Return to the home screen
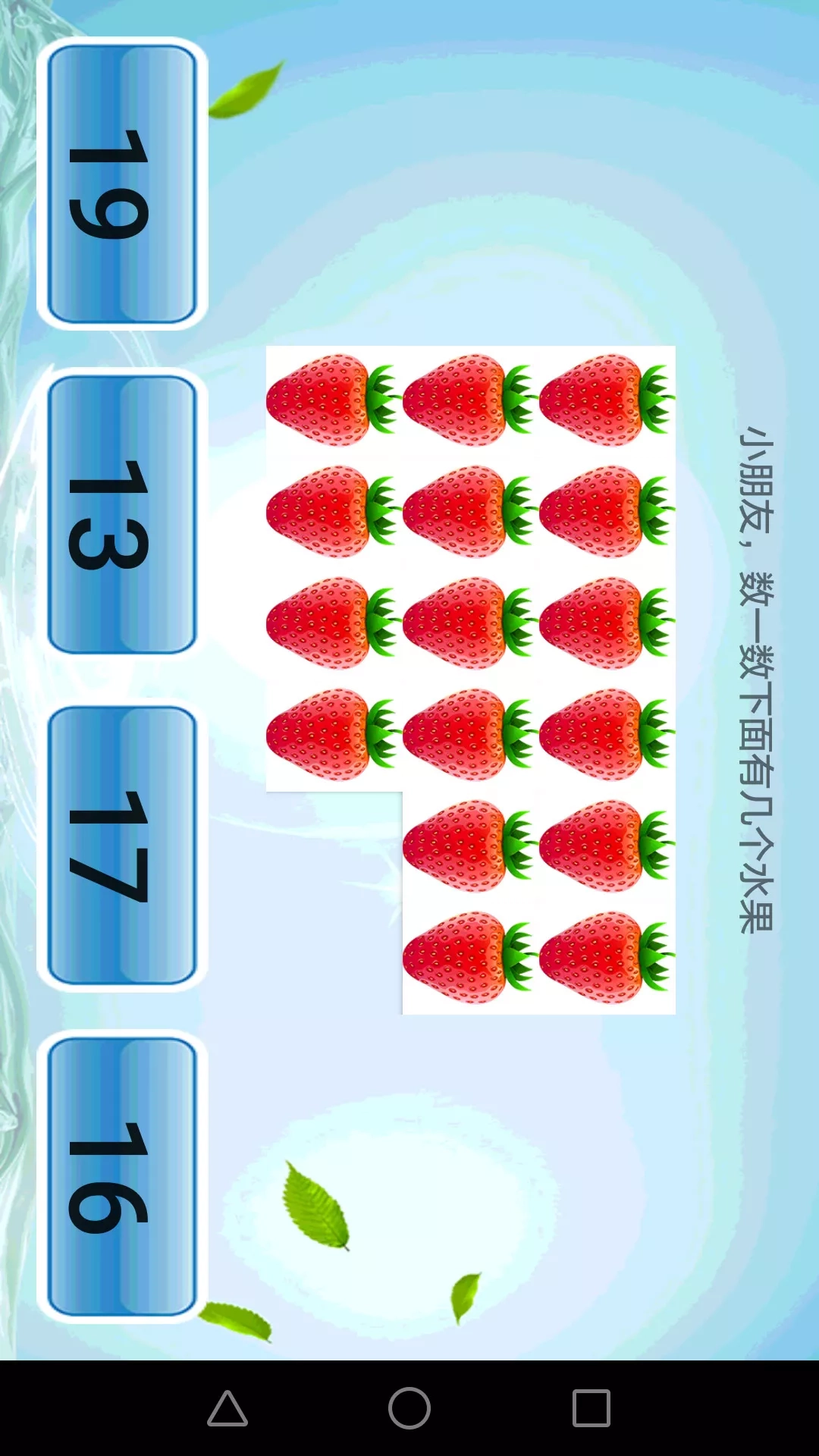 pos(409,1408)
